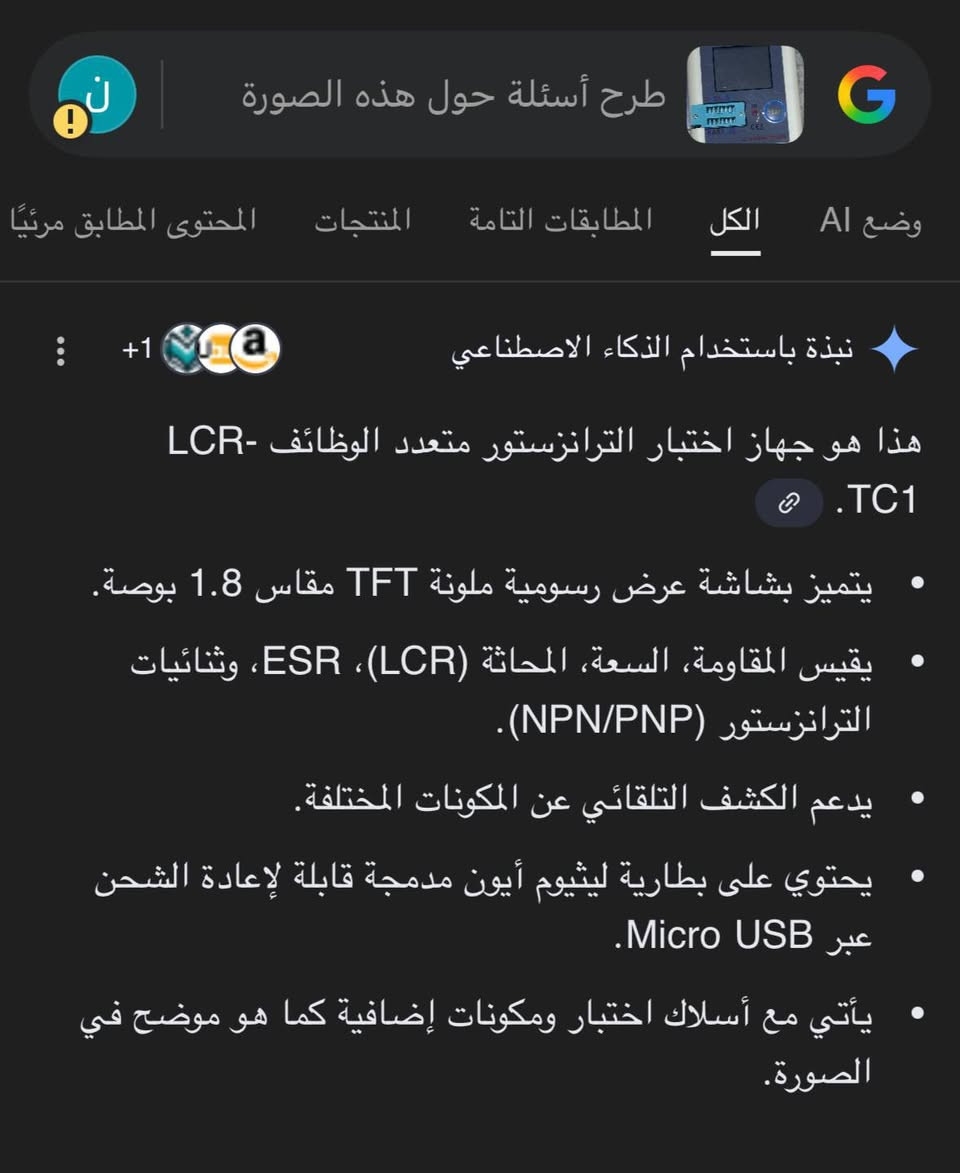The width and height of the screenshot is (960, 1173).
Task: Select the الكل tab
Action: [x=735, y=221]
